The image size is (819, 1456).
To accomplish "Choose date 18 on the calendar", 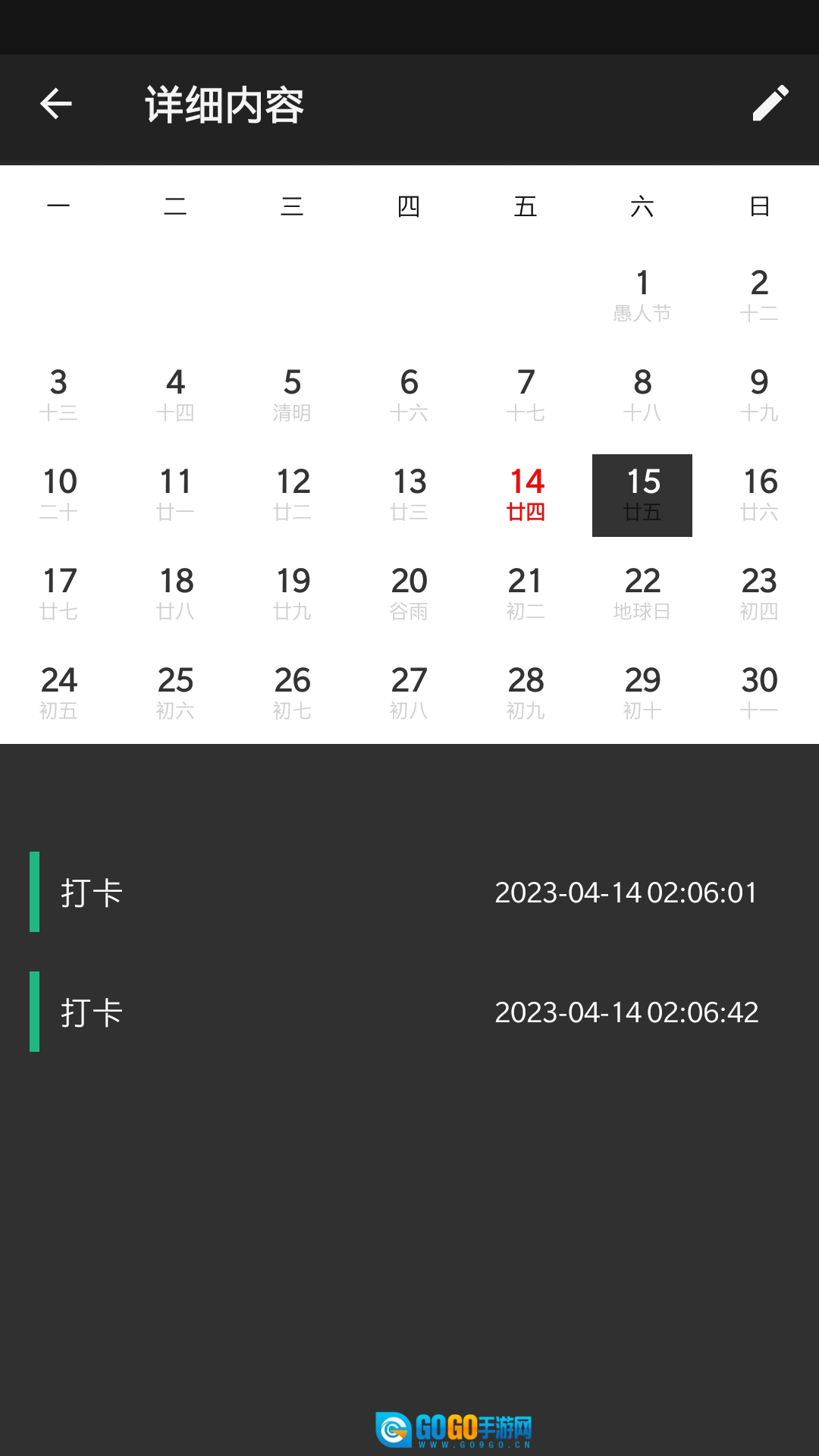I will click(x=176, y=594).
